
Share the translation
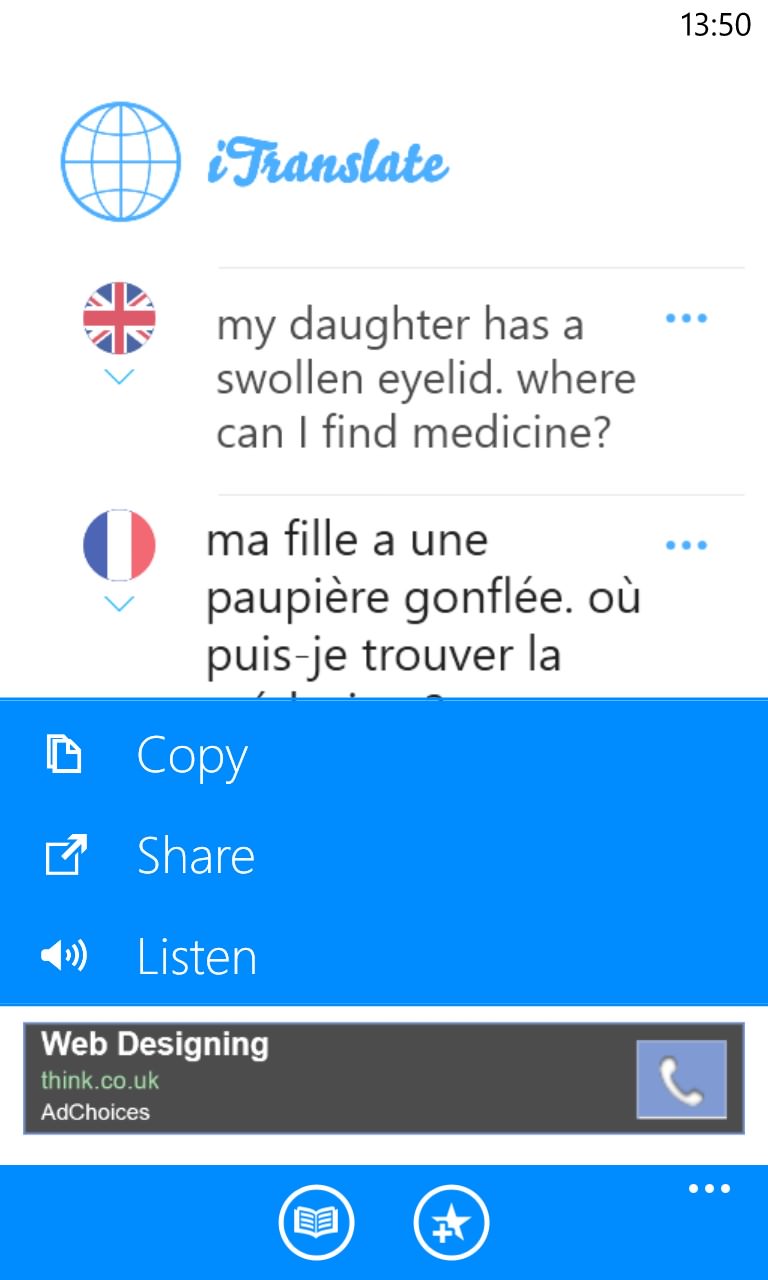(384, 856)
